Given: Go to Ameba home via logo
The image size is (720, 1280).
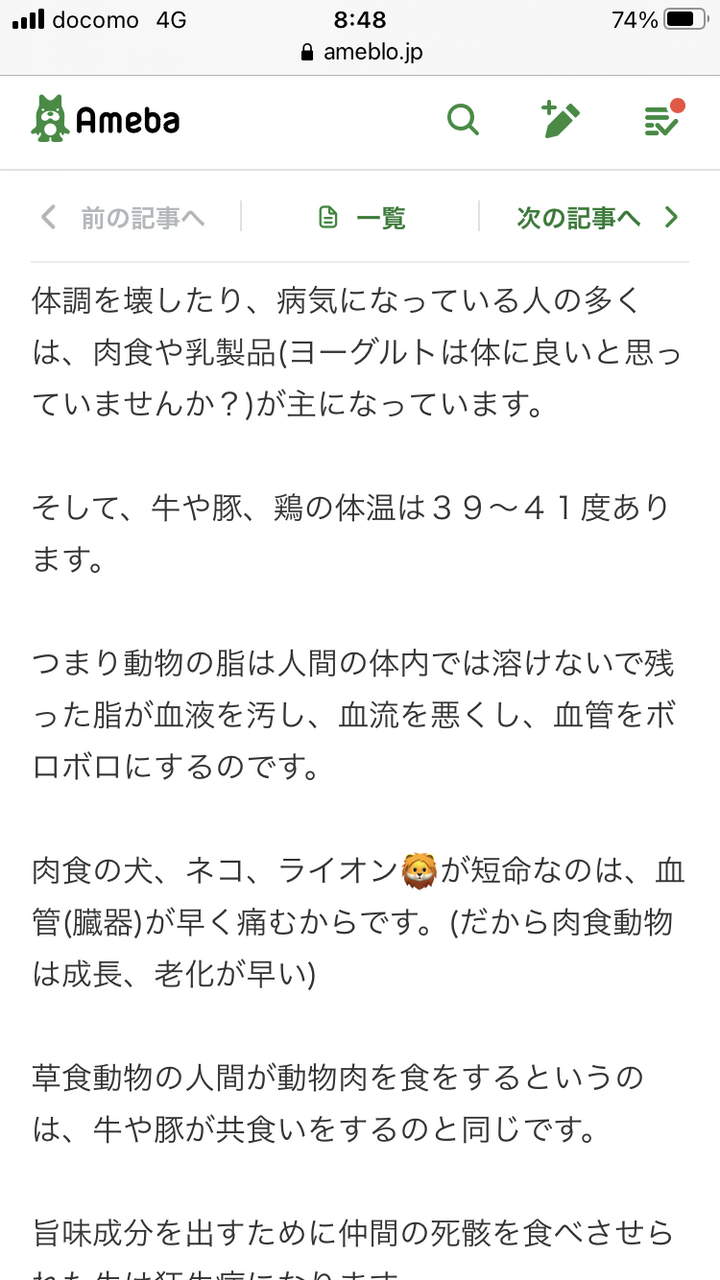Looking at the screenshot, I should (106, 120).
